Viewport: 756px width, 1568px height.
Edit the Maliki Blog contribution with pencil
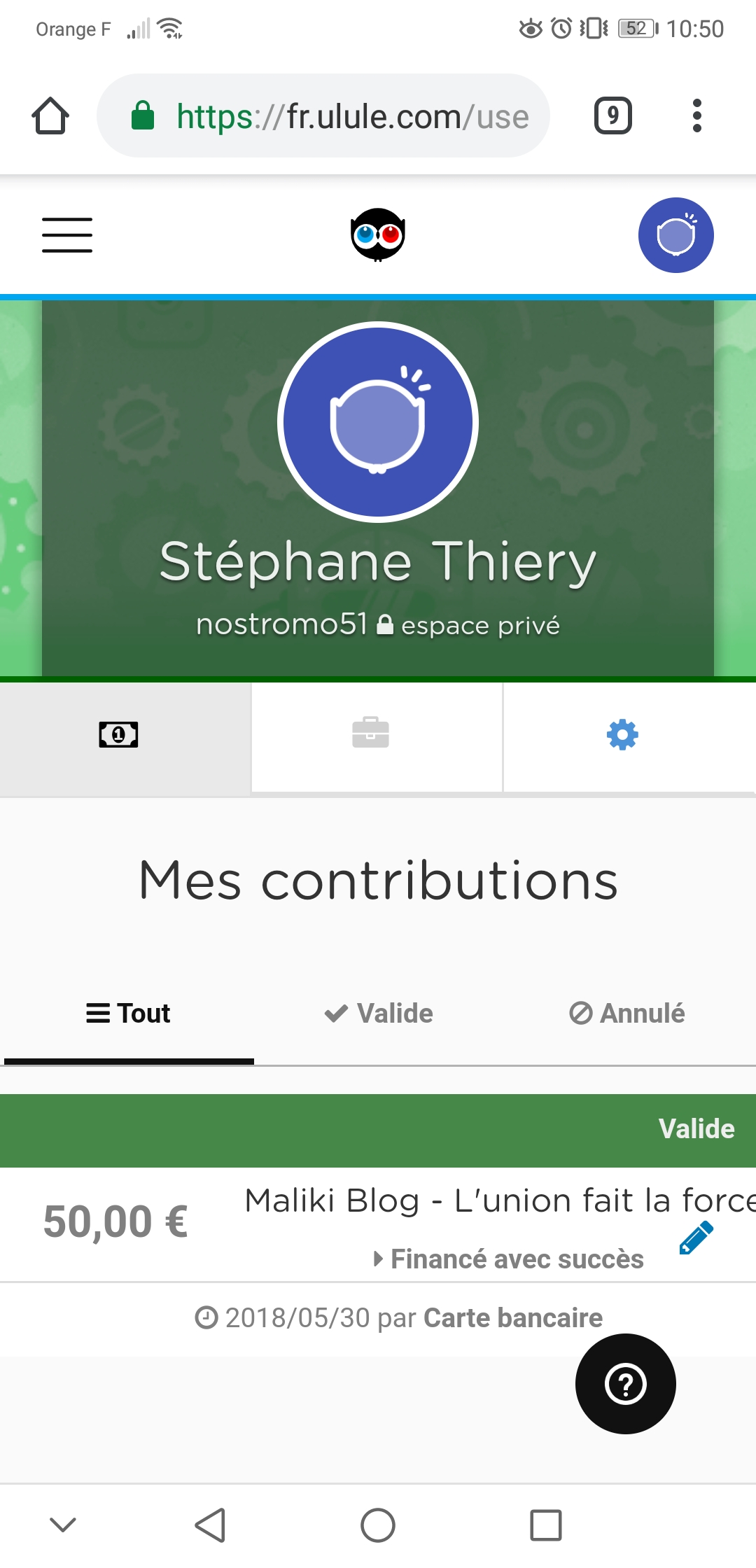(696, 1238)
